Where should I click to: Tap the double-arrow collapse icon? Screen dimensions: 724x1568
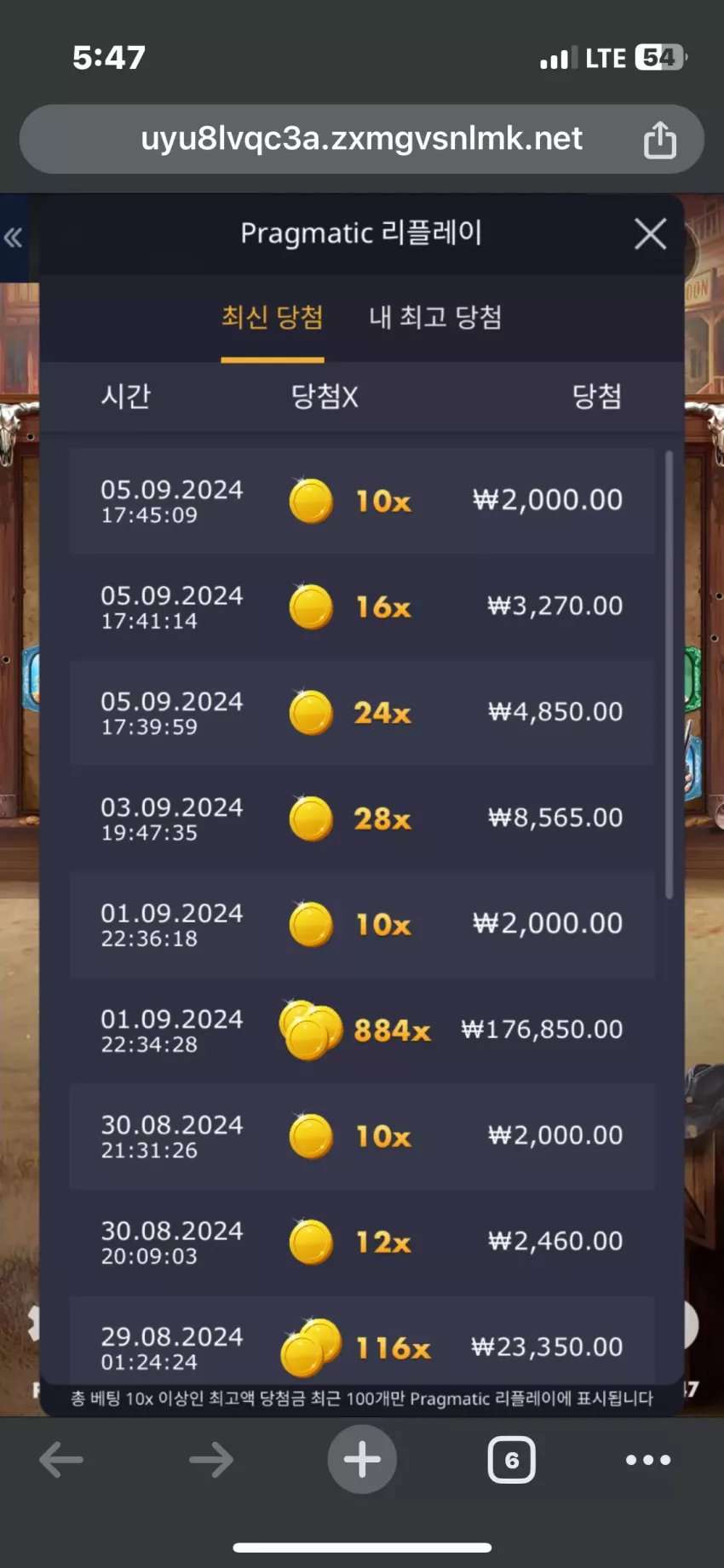pyautogui.click(x=13, y=238)
